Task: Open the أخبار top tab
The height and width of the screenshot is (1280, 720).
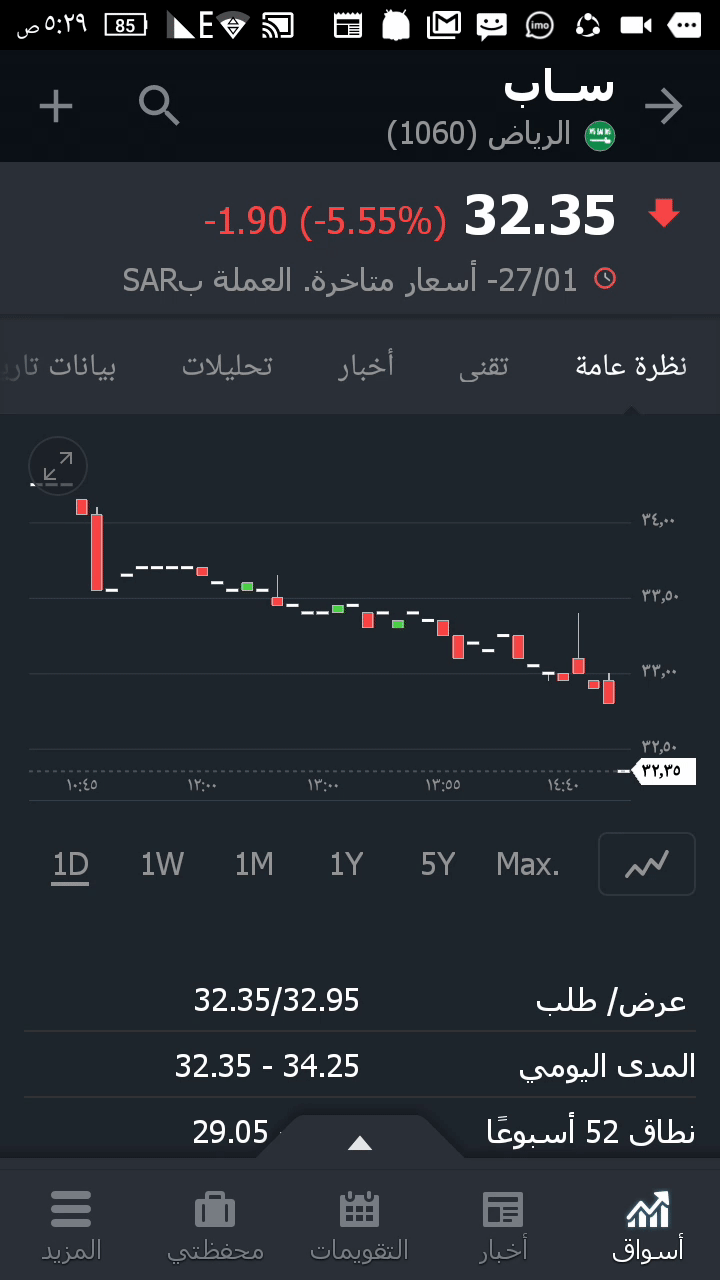Action: (x=366, y=366)
